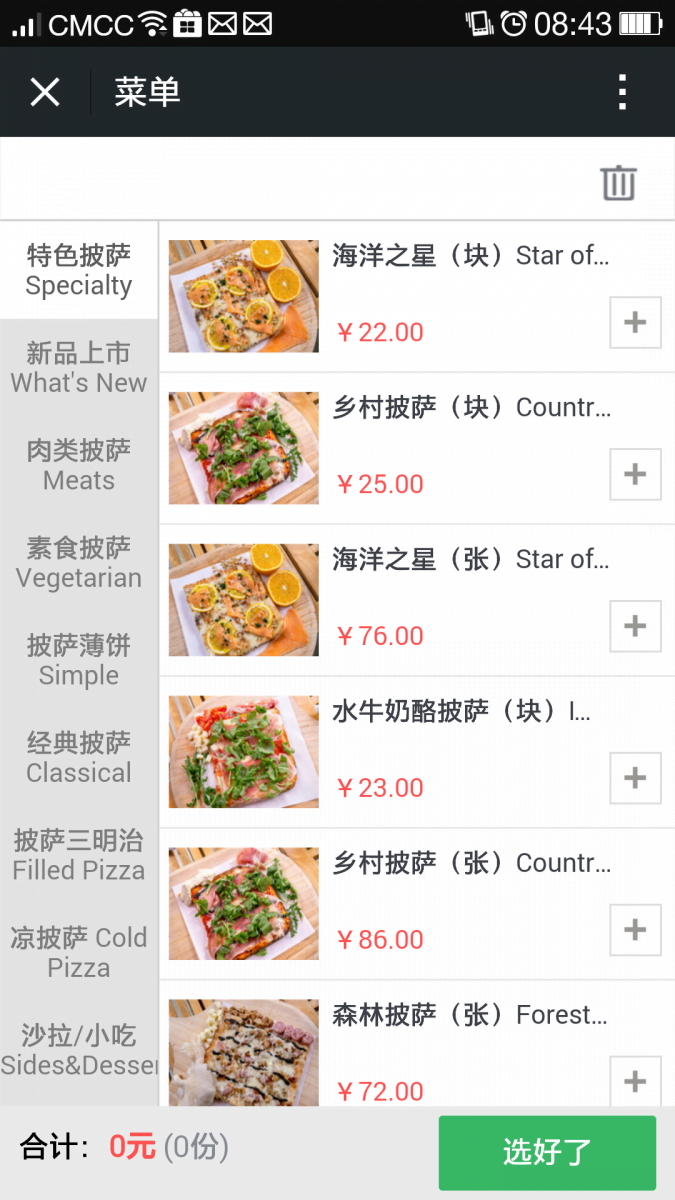Open the Sides & Desserts category

79,1050
